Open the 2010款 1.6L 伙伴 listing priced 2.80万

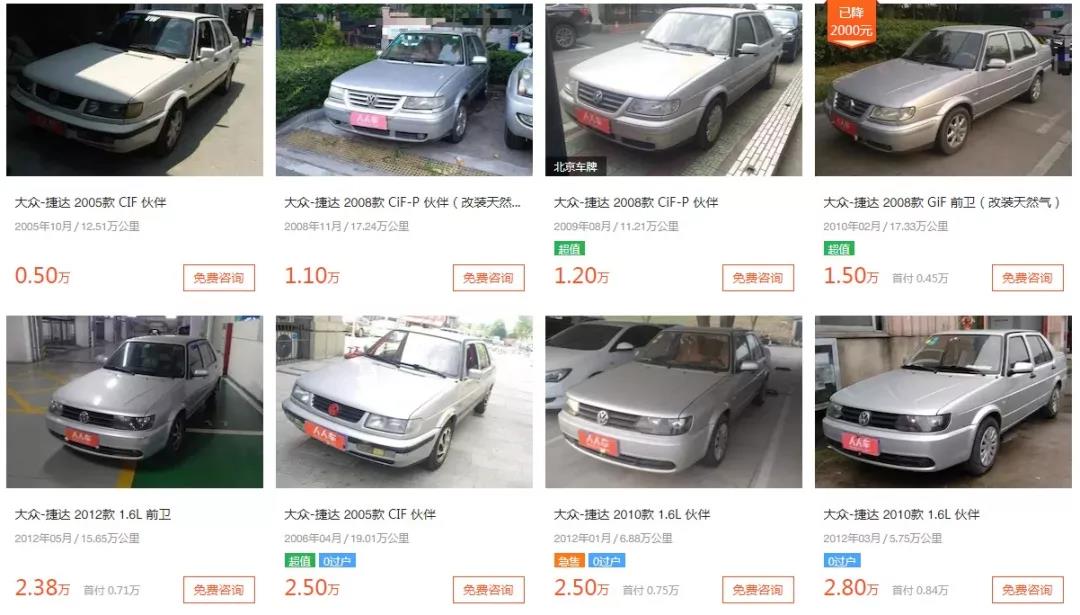pos(943,402)
